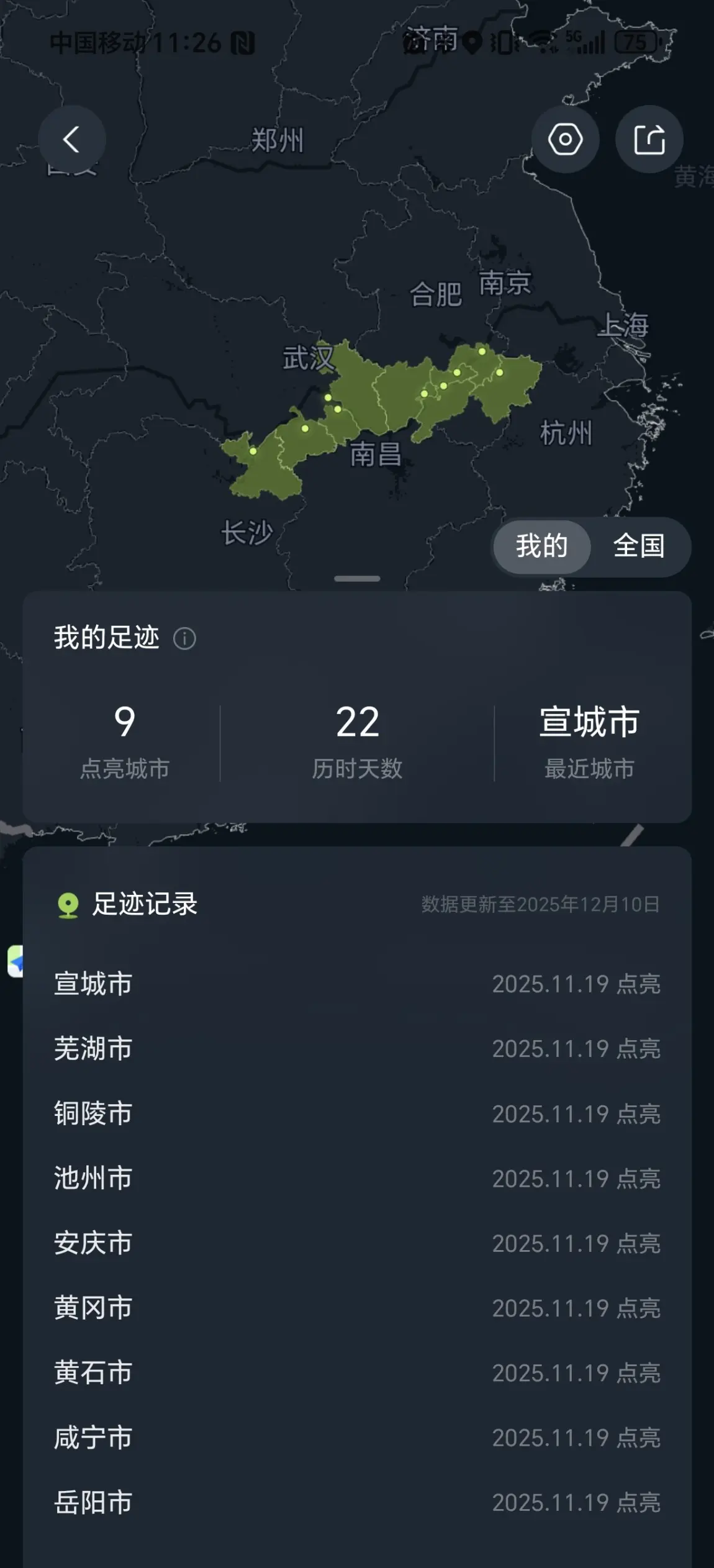Tap the info icon beside 我的足迹
The width and height of the screenshot is (714, 1568).
click(x=184, y=638)
